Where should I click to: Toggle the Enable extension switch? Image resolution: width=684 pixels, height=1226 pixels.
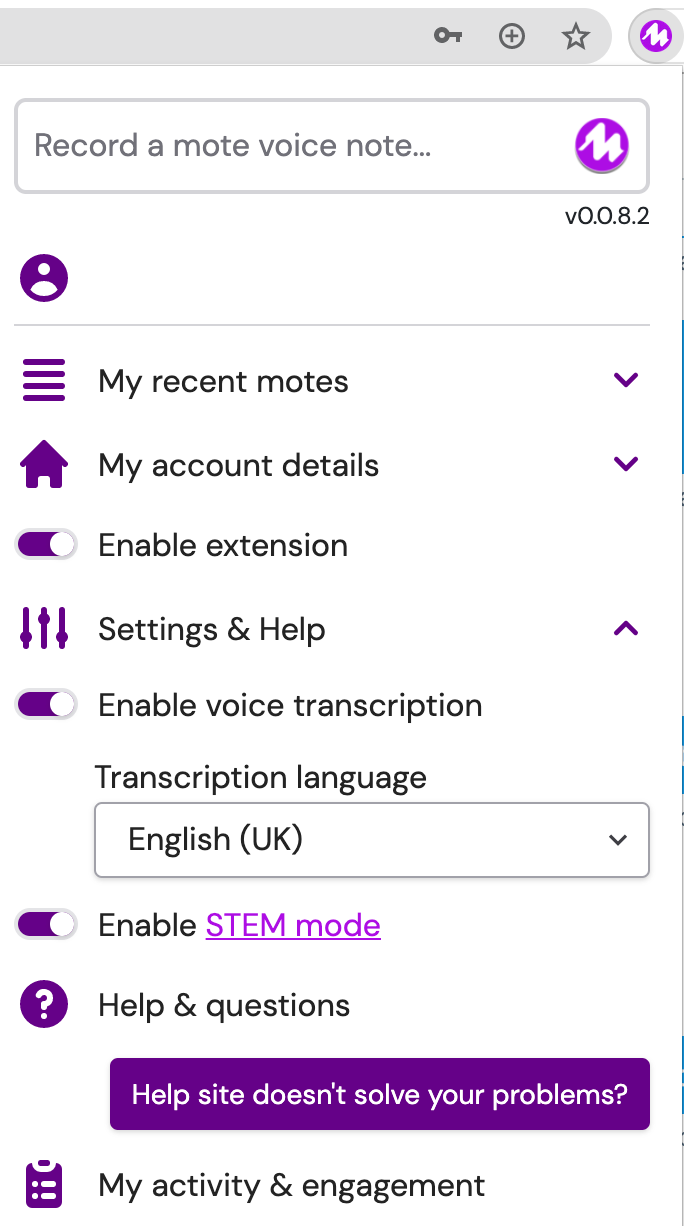(47, 545)
